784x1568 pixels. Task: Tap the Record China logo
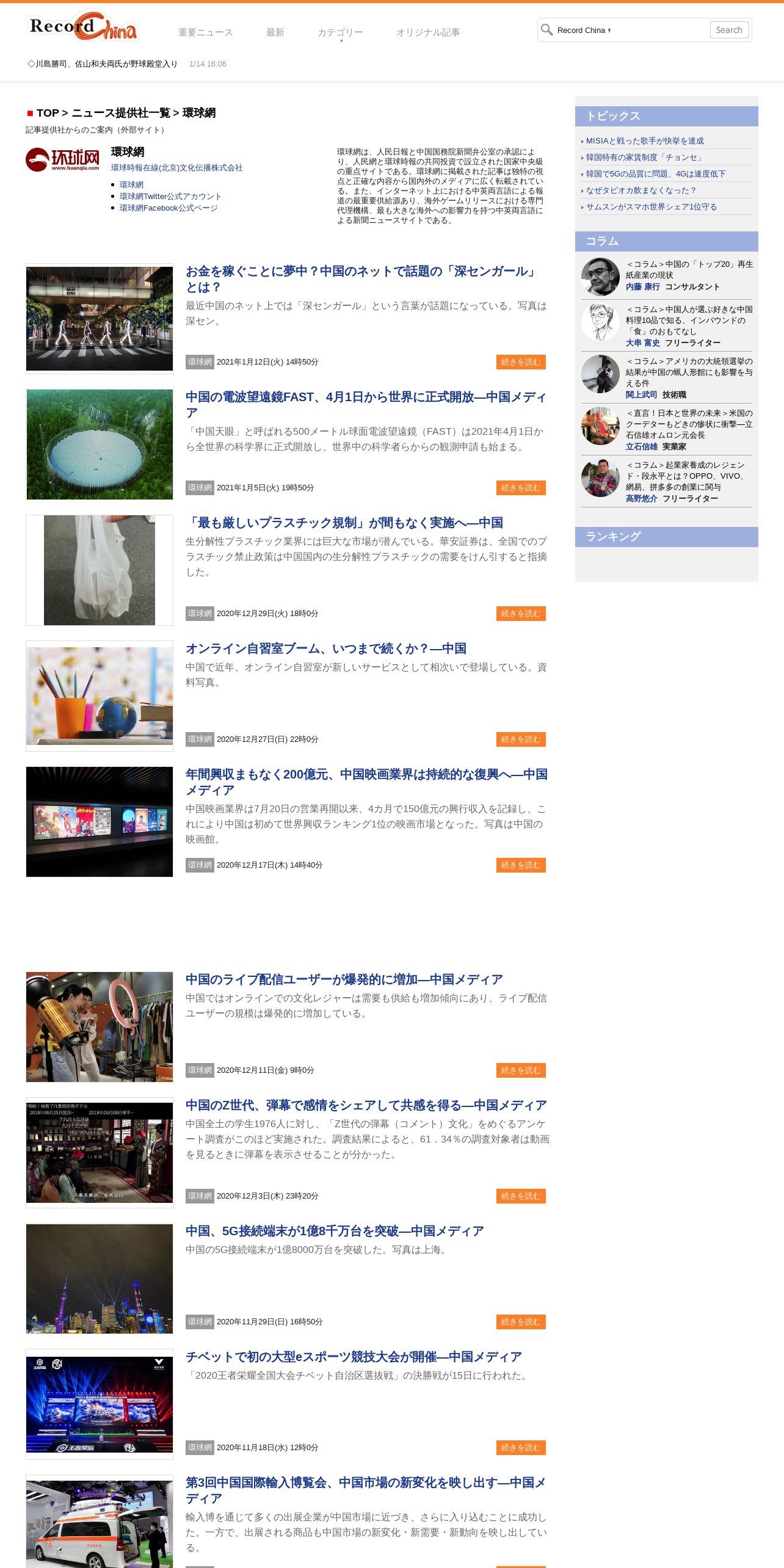[83, 27]
